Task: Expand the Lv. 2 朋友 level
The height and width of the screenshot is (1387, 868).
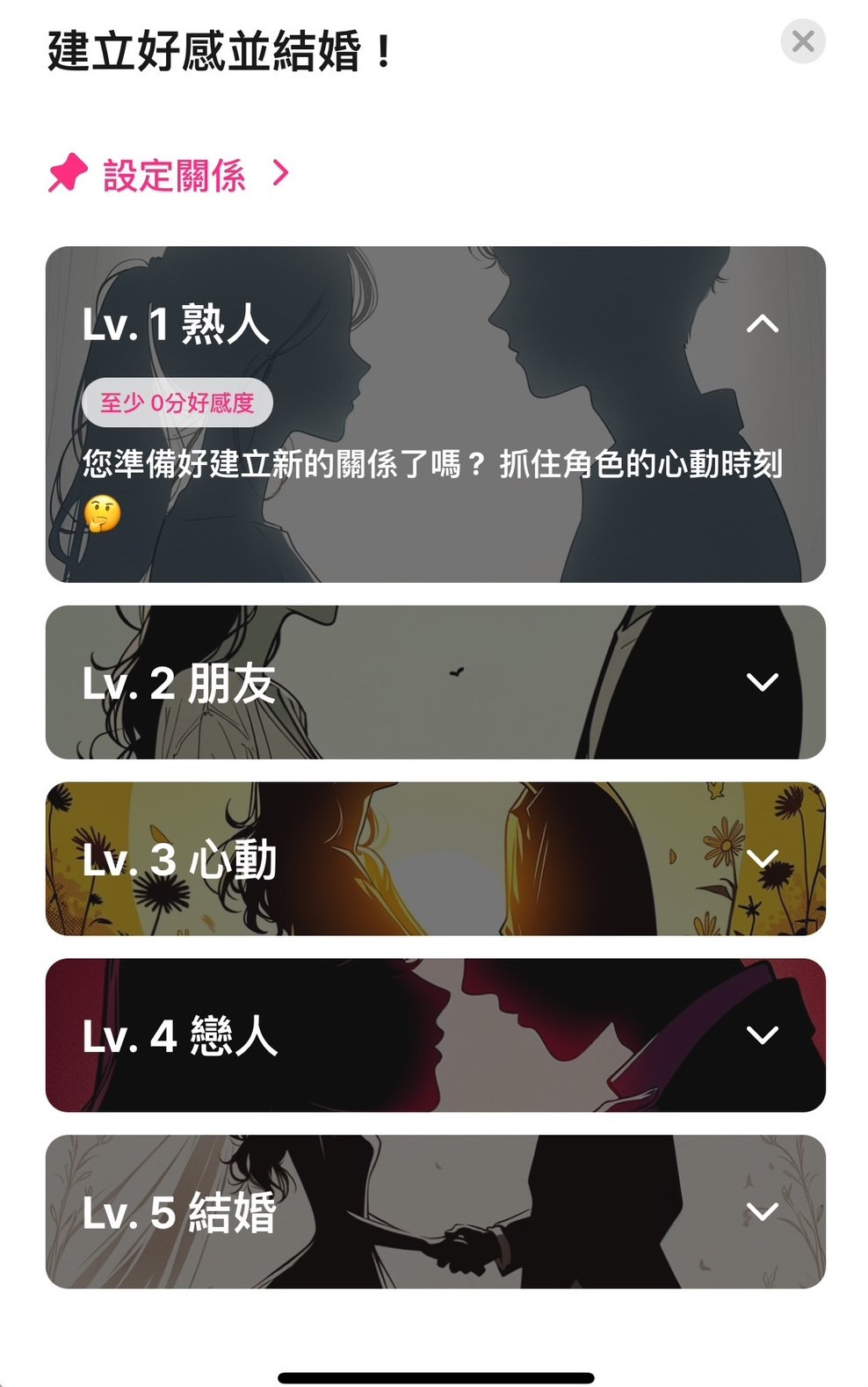Action: click(x=762, y=682)
